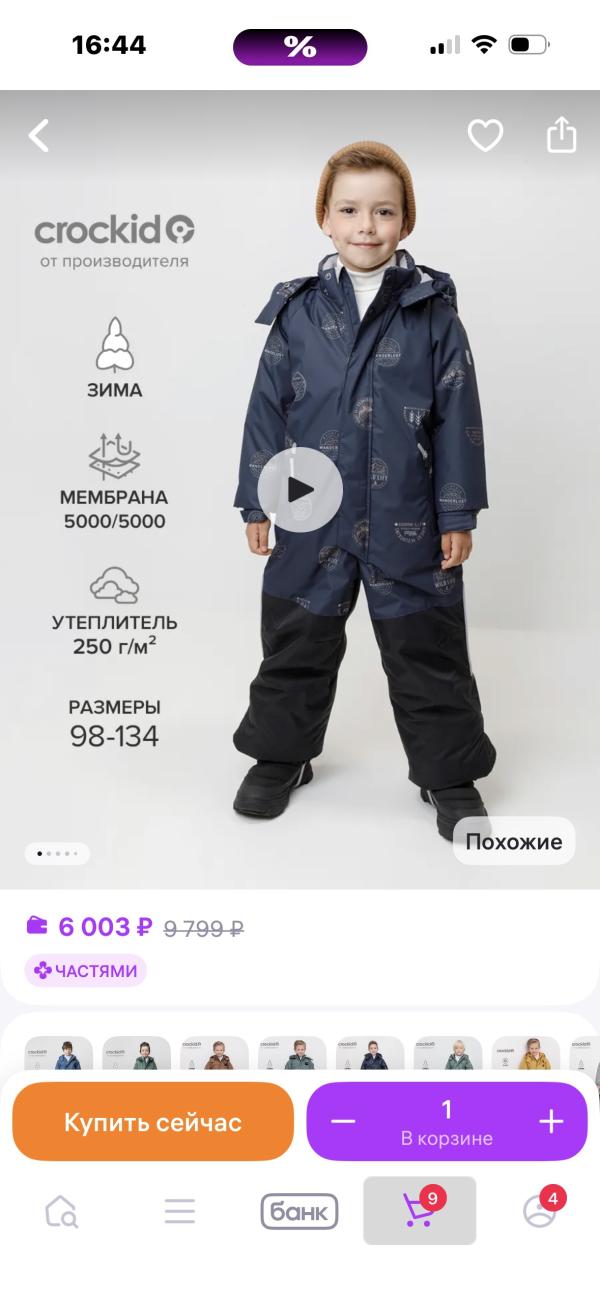
Task: Open the catalog menu tab
Action: (x=180, y=1212)
